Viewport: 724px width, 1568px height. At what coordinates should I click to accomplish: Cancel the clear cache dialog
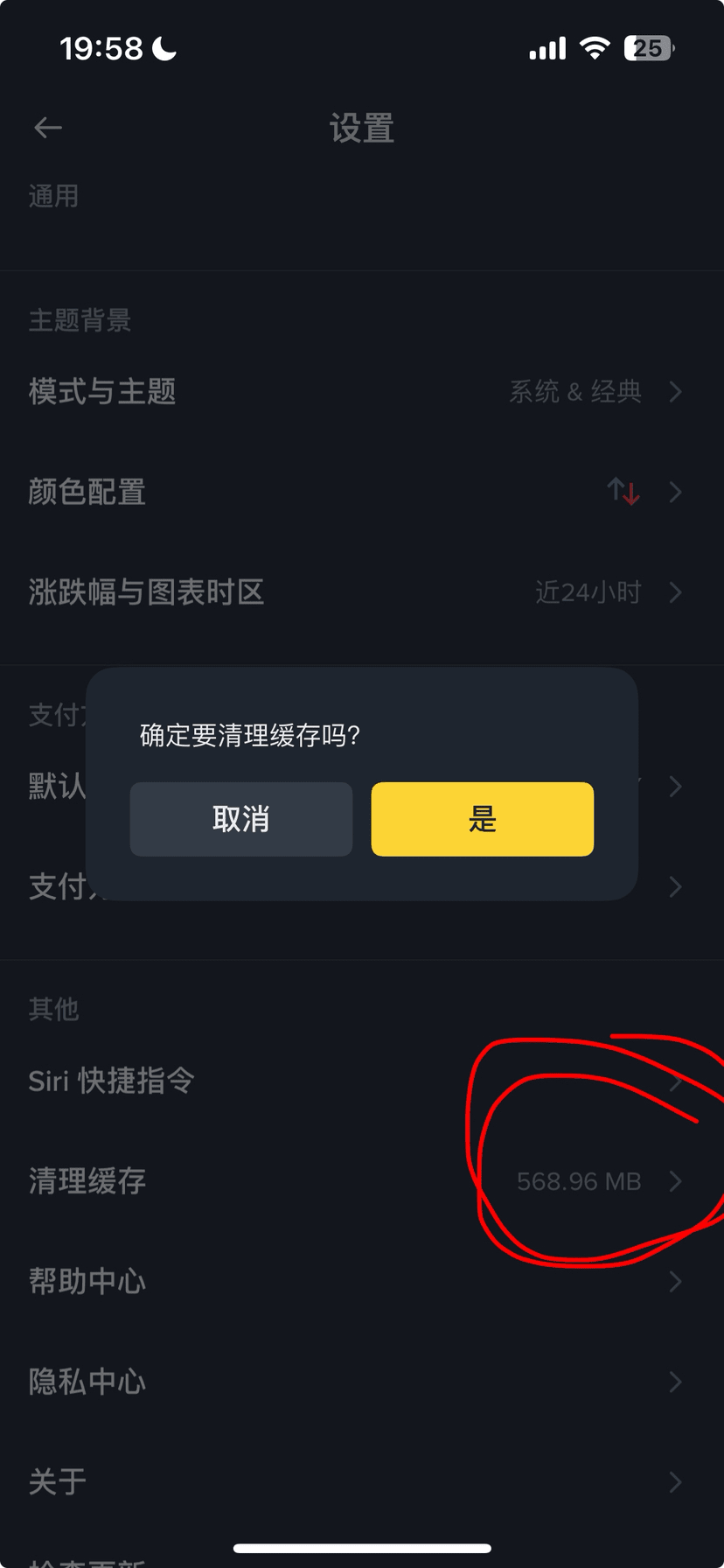pos(241,819)
